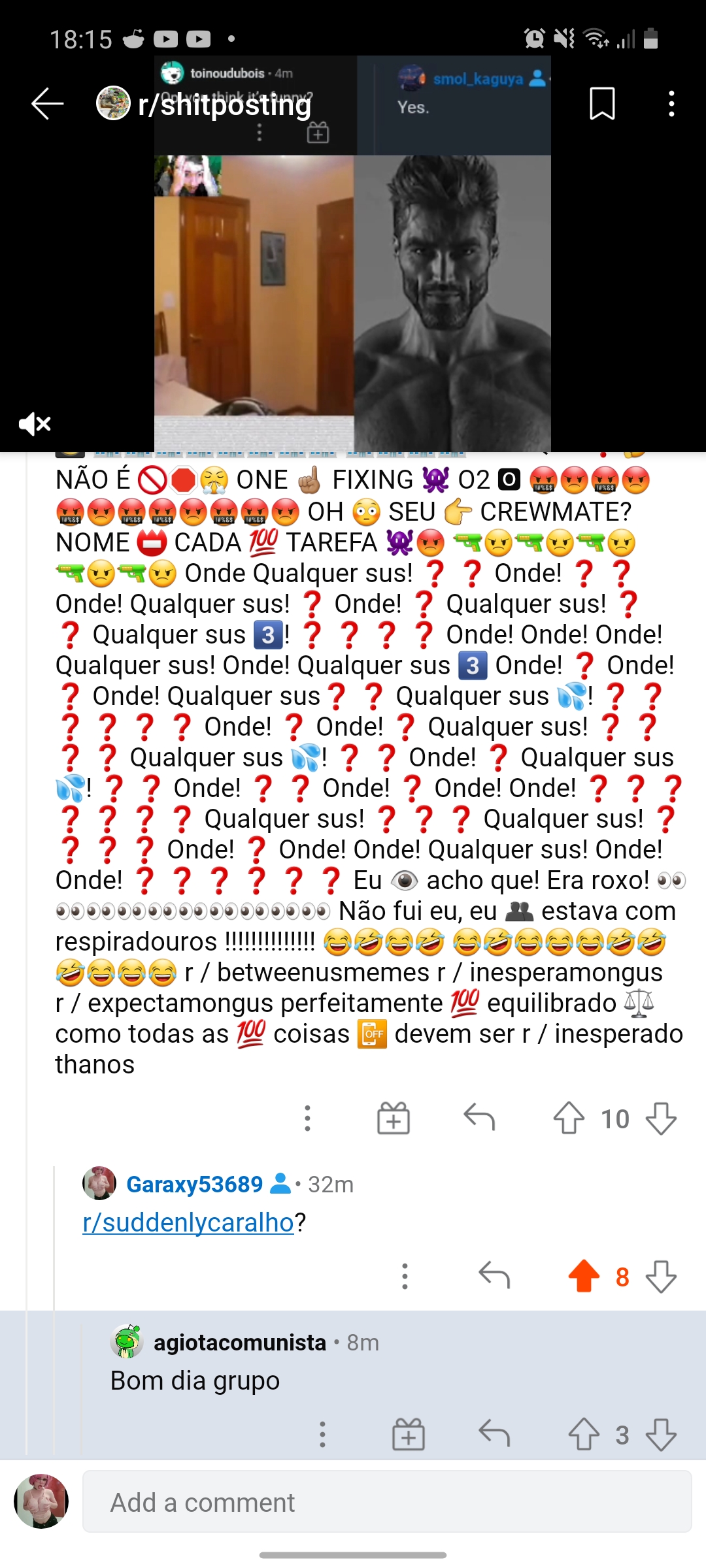Open the r/shitposting community avatar
The width and height of the screenshot is (706, 1568).
[x=113, y=103]
